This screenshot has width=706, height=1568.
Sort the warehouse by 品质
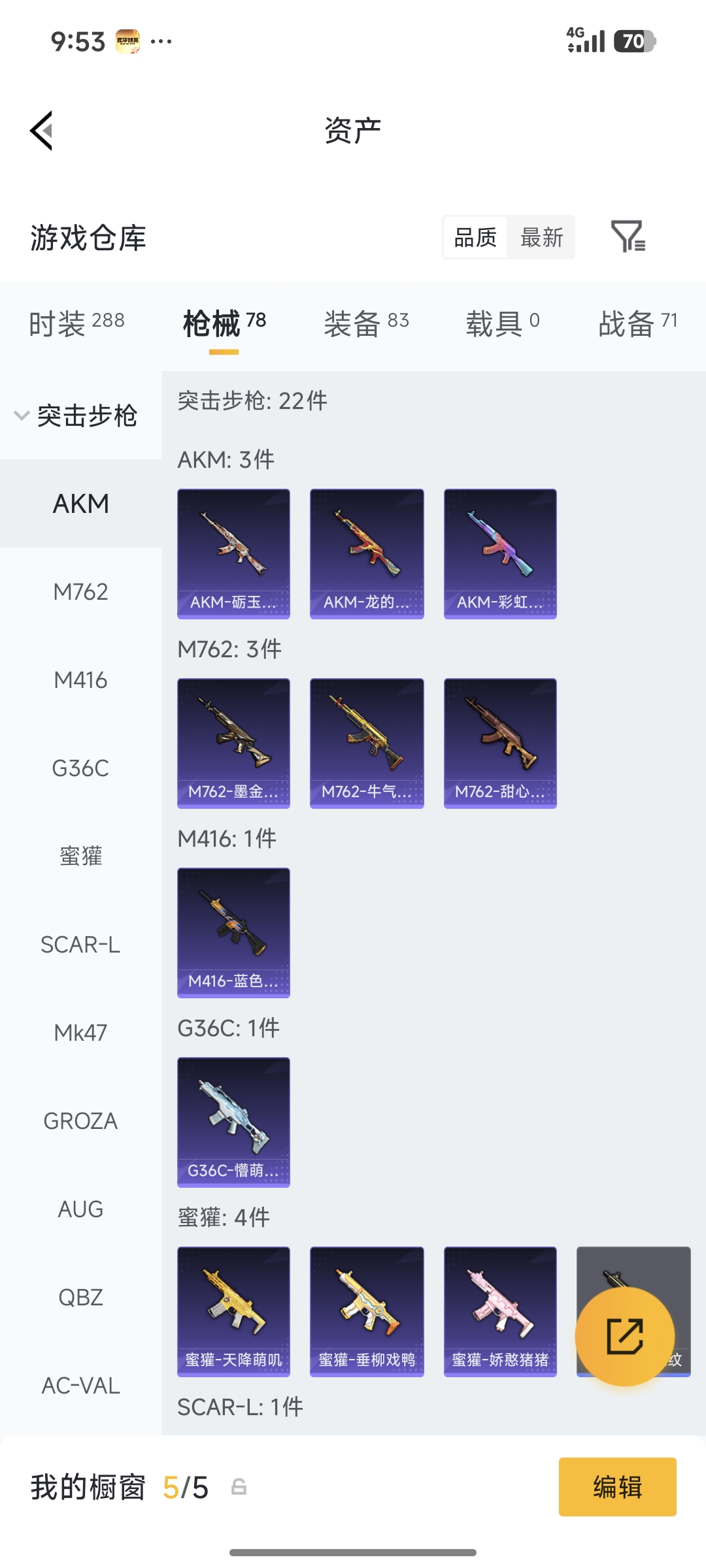[x=475, y=237]
